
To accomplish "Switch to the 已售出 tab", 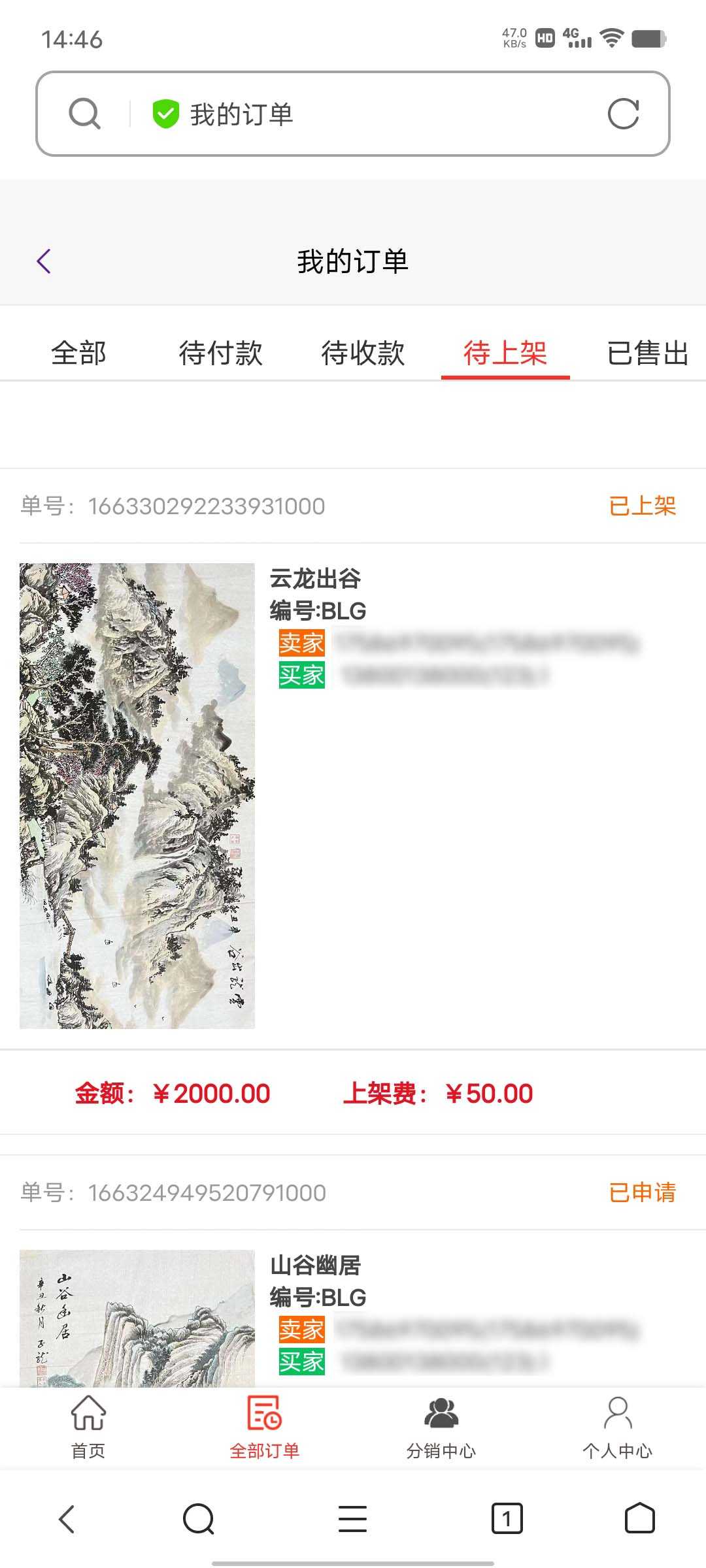I will point(648,353).
